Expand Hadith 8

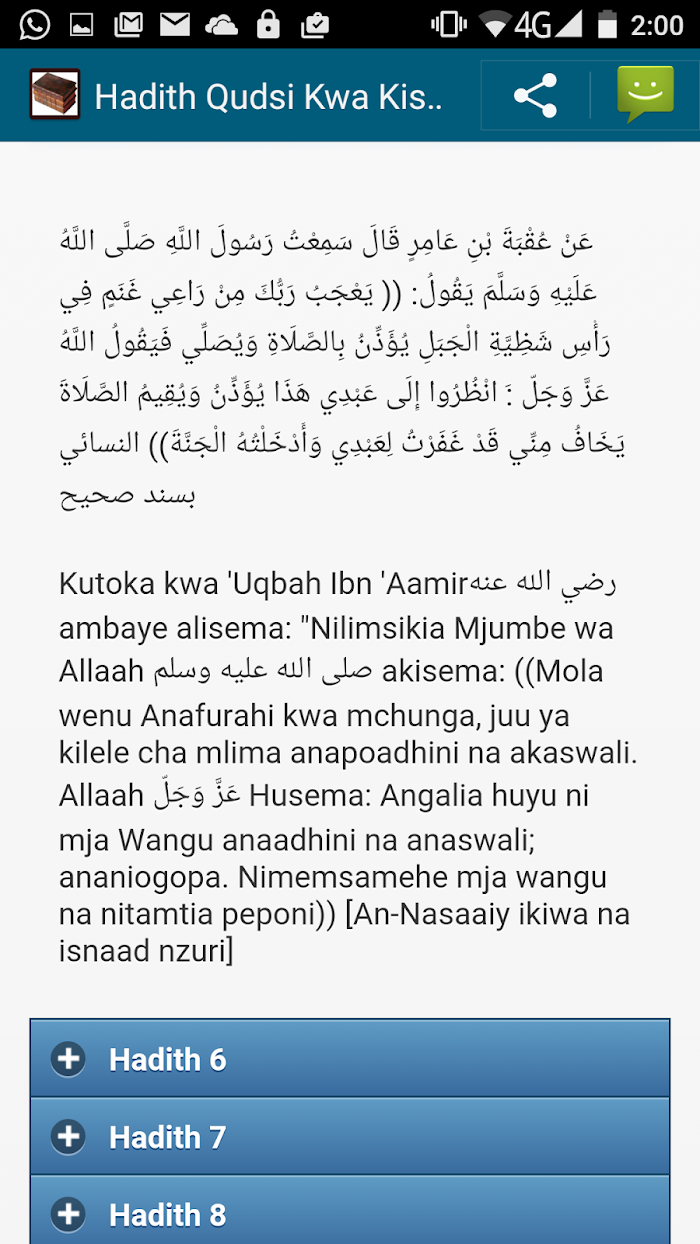click(x=350, y=1210)
